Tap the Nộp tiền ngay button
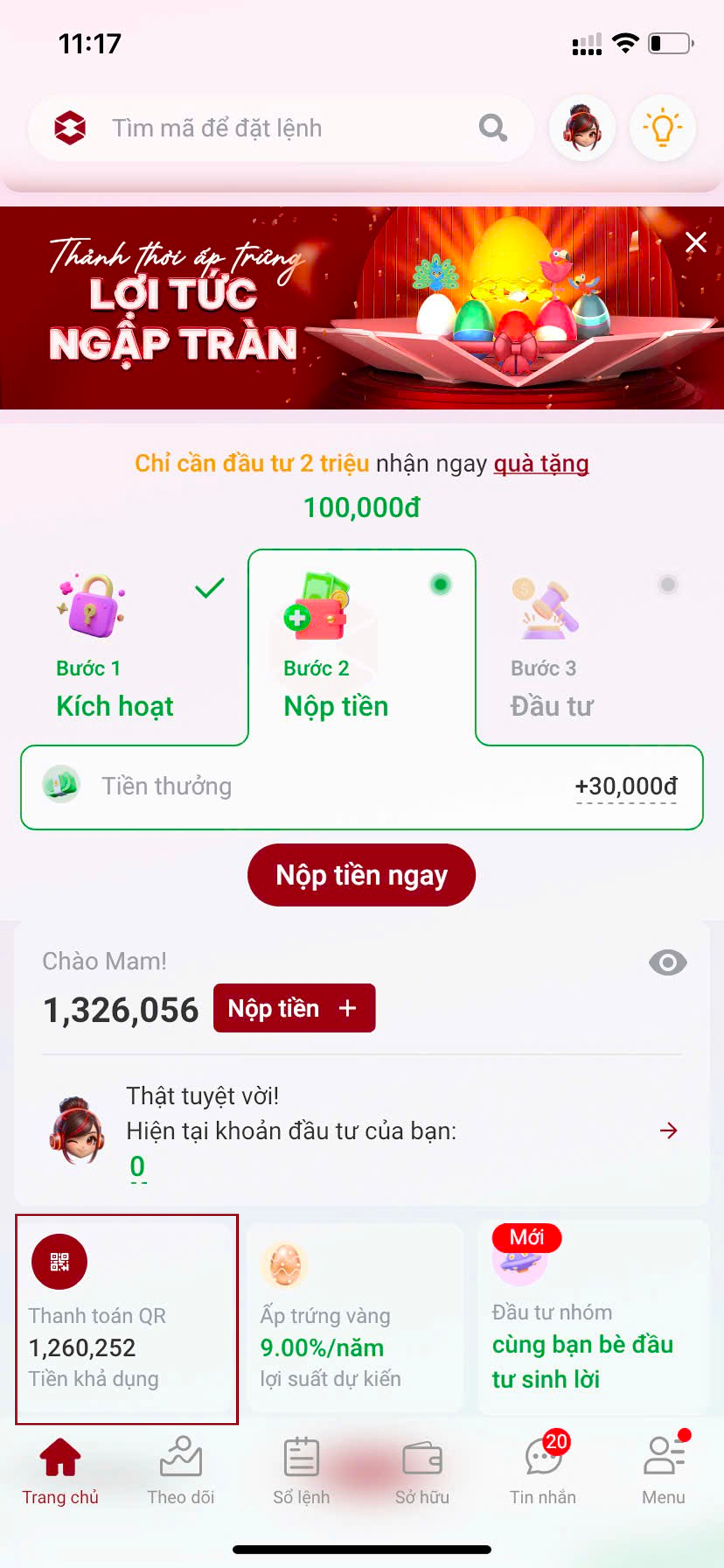 pyautogui.click(x=362, y=875)
